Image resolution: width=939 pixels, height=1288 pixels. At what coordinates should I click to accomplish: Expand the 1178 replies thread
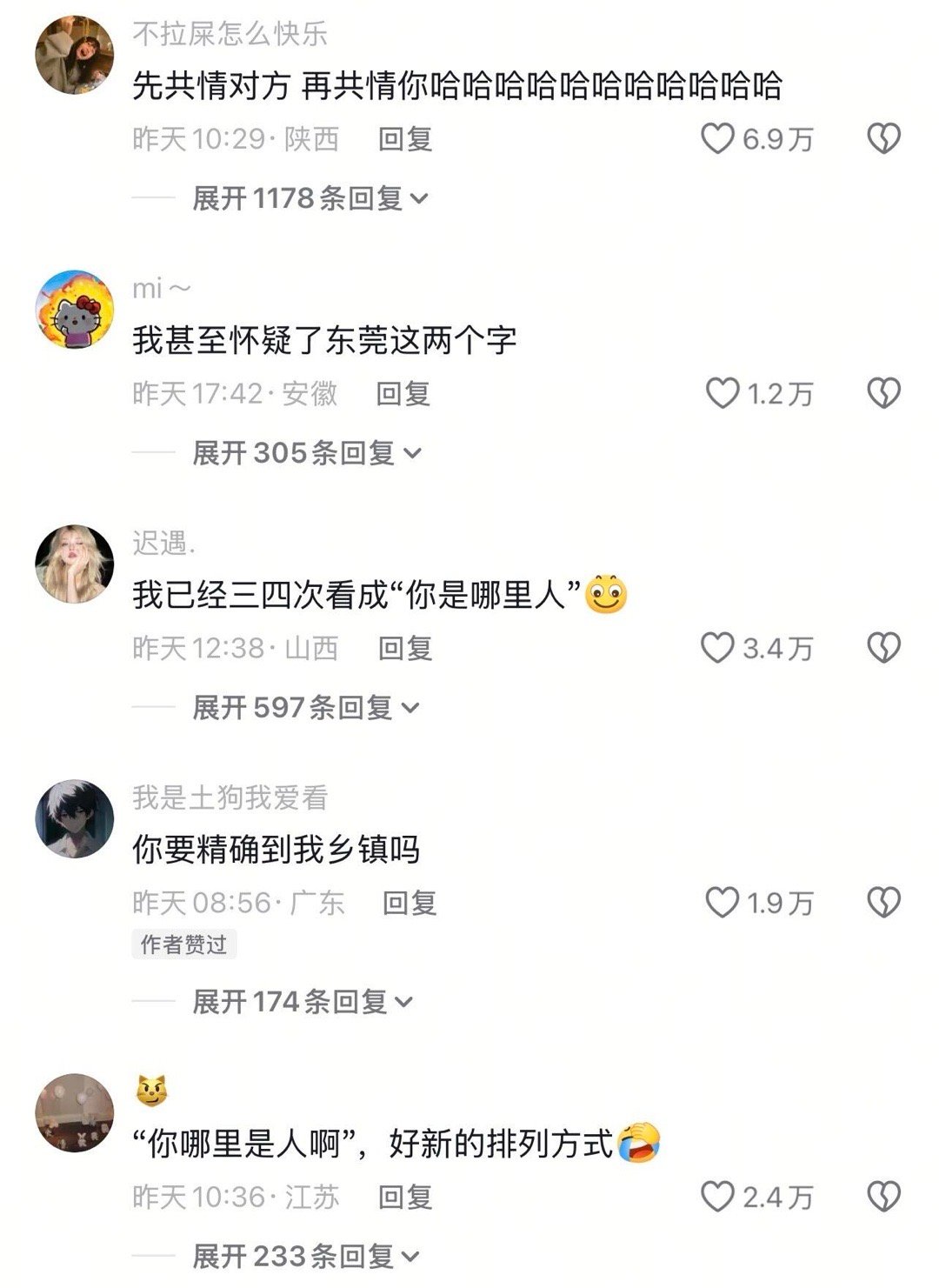pos(304,198)
